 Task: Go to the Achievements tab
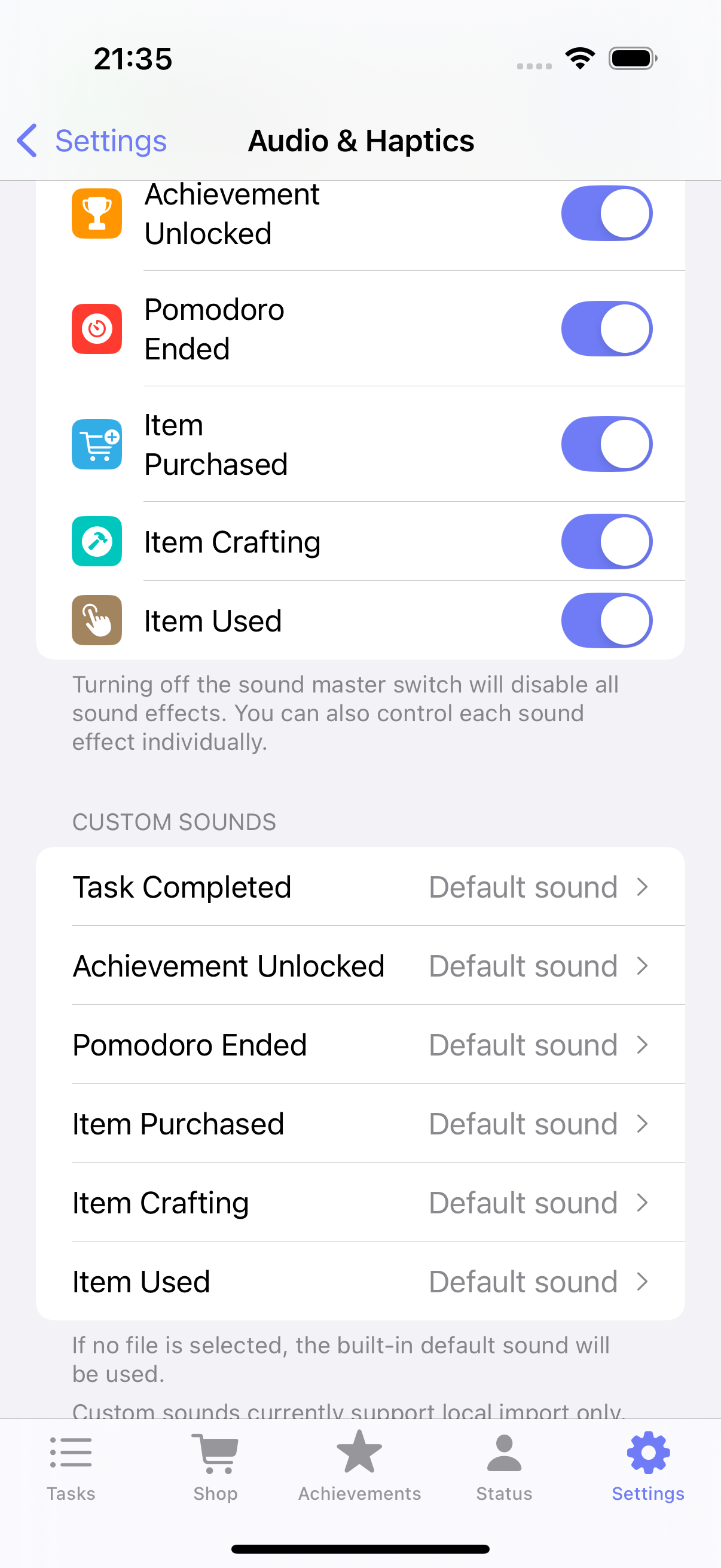click(359, 1467)
